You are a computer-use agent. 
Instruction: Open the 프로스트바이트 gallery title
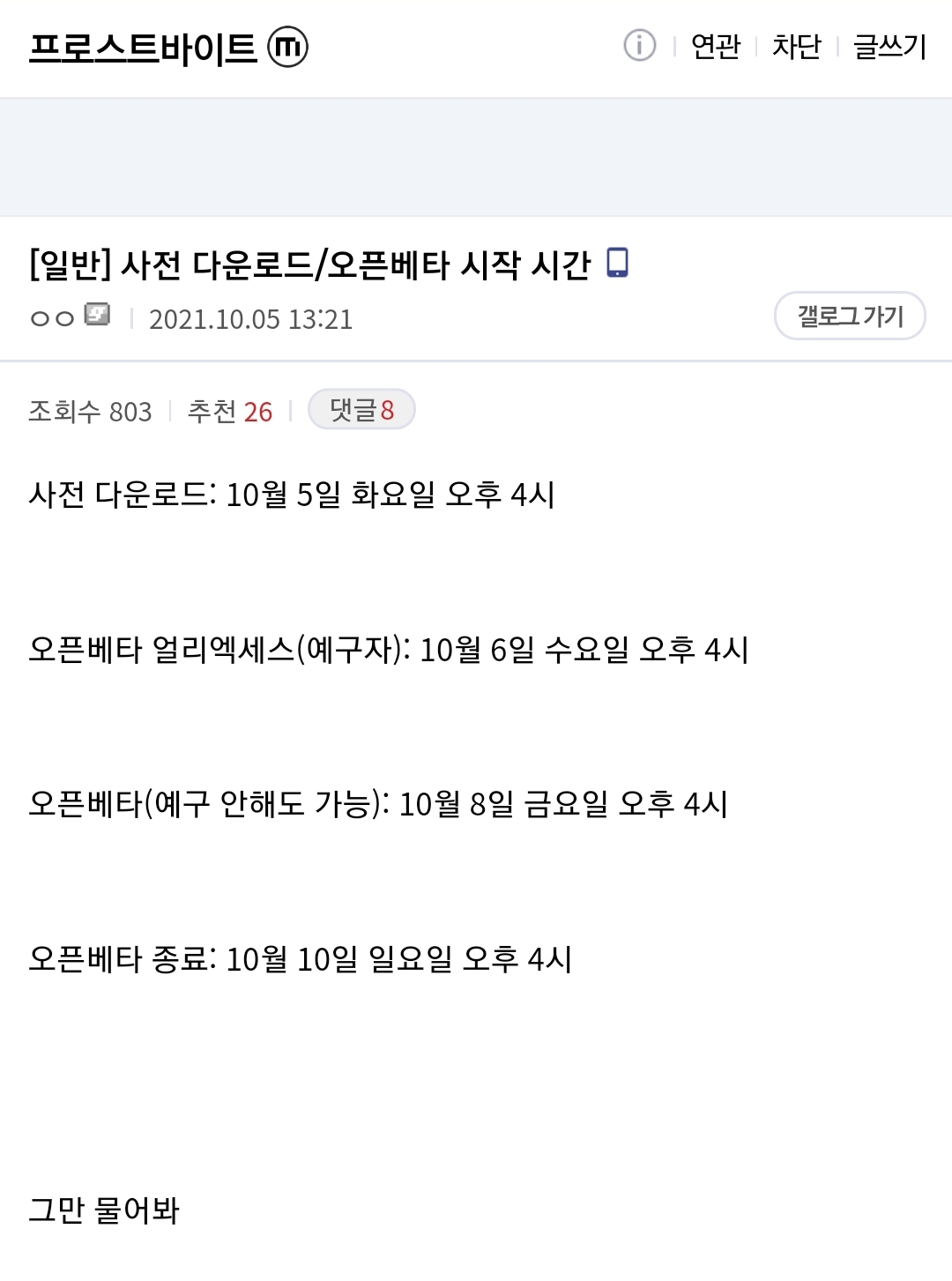click(143, 48)
